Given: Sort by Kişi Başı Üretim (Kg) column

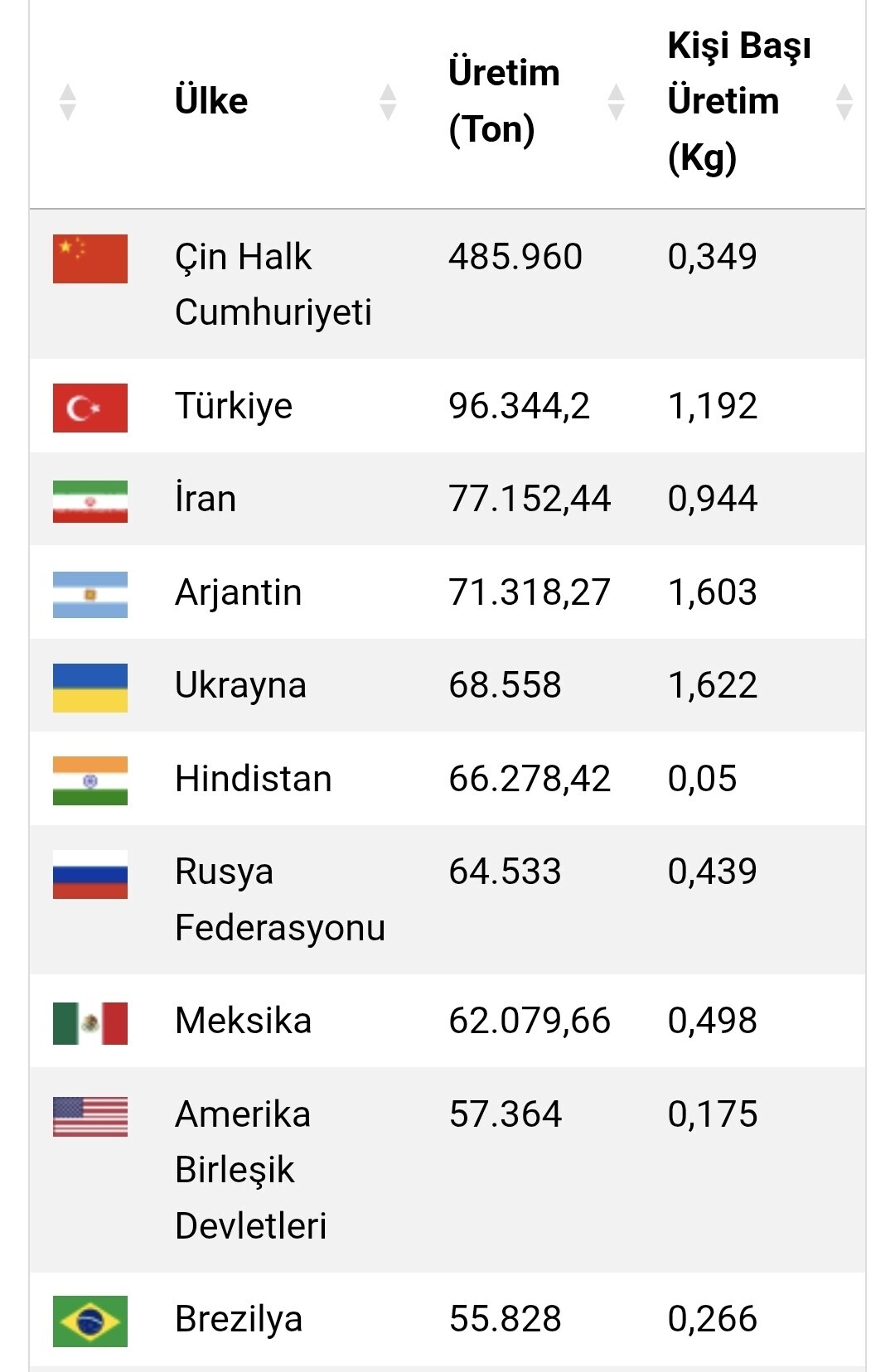Looking at the screenshot, I should click(844, 102).
